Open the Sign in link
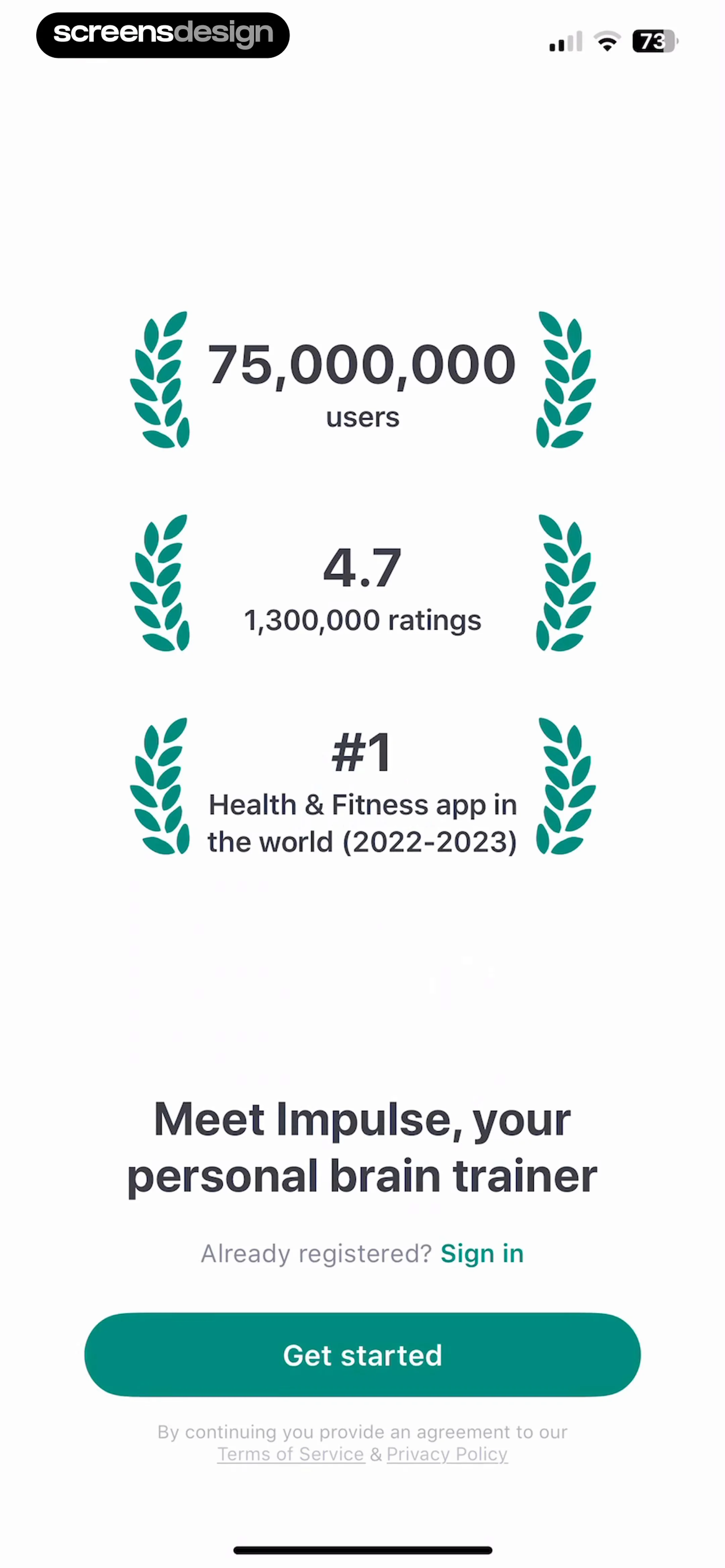Image resolution: width=725 pixels, height=1568 pixels. tap(482, 1254)
